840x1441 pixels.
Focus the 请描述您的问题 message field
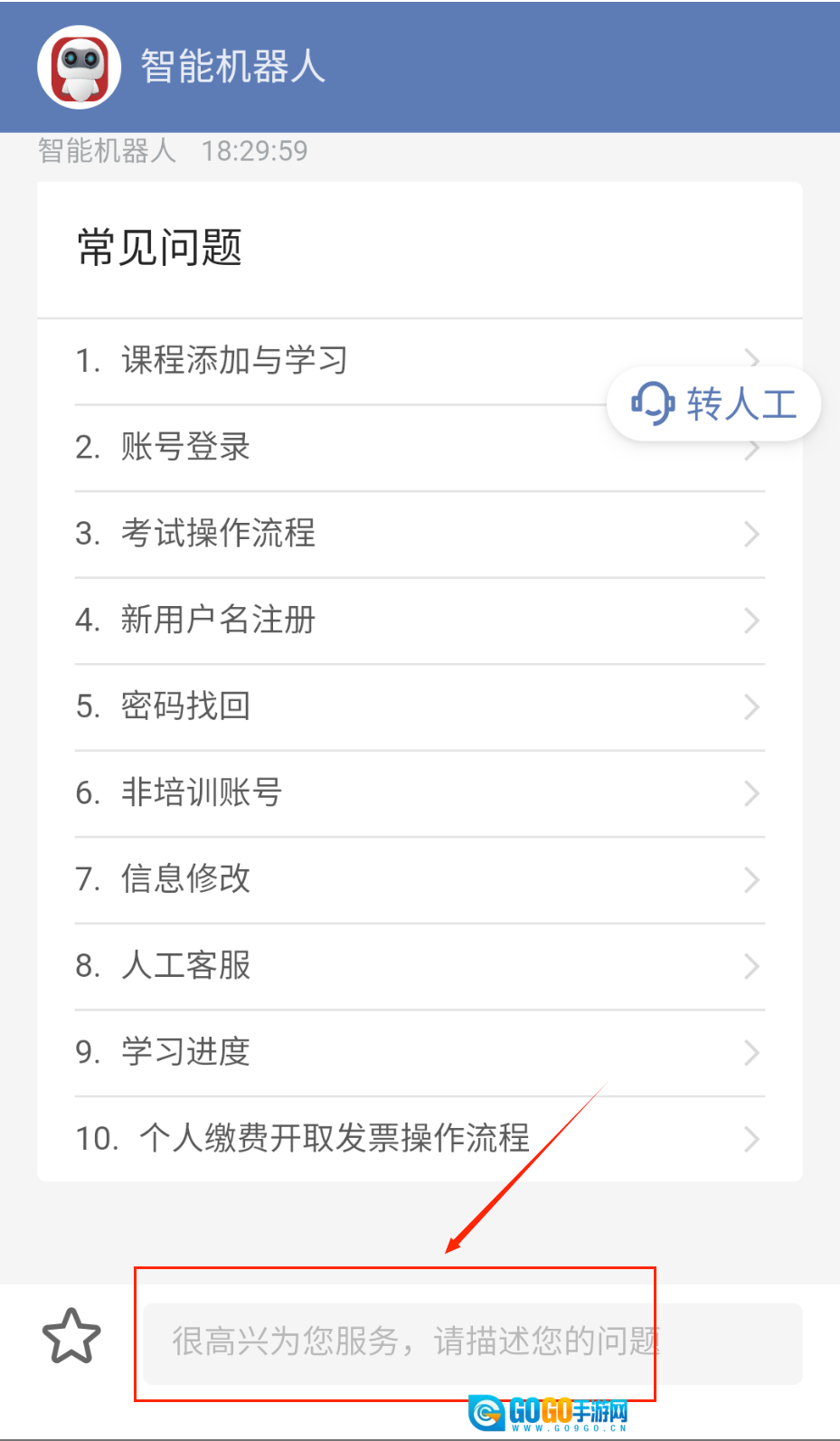point(472,1342)
